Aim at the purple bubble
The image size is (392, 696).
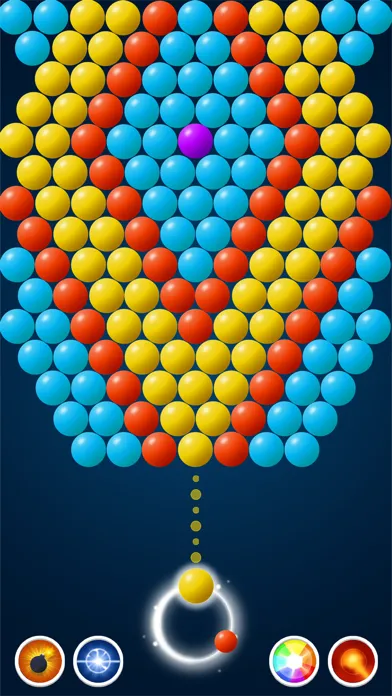pyautogui.click(x=195, y=141)
